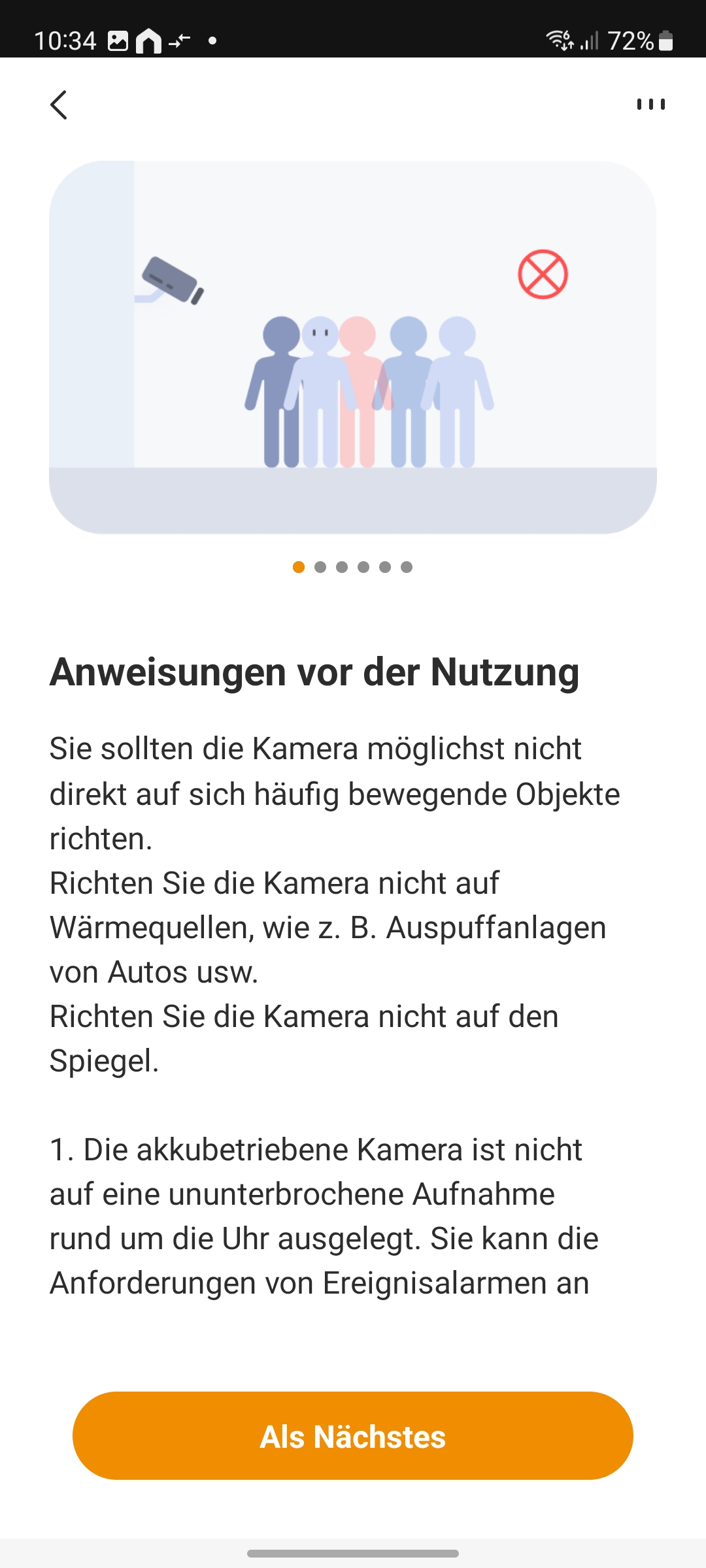Go back using the top arrow
Viewport: 706px width, 1568px height.
[x=59, y=105]
